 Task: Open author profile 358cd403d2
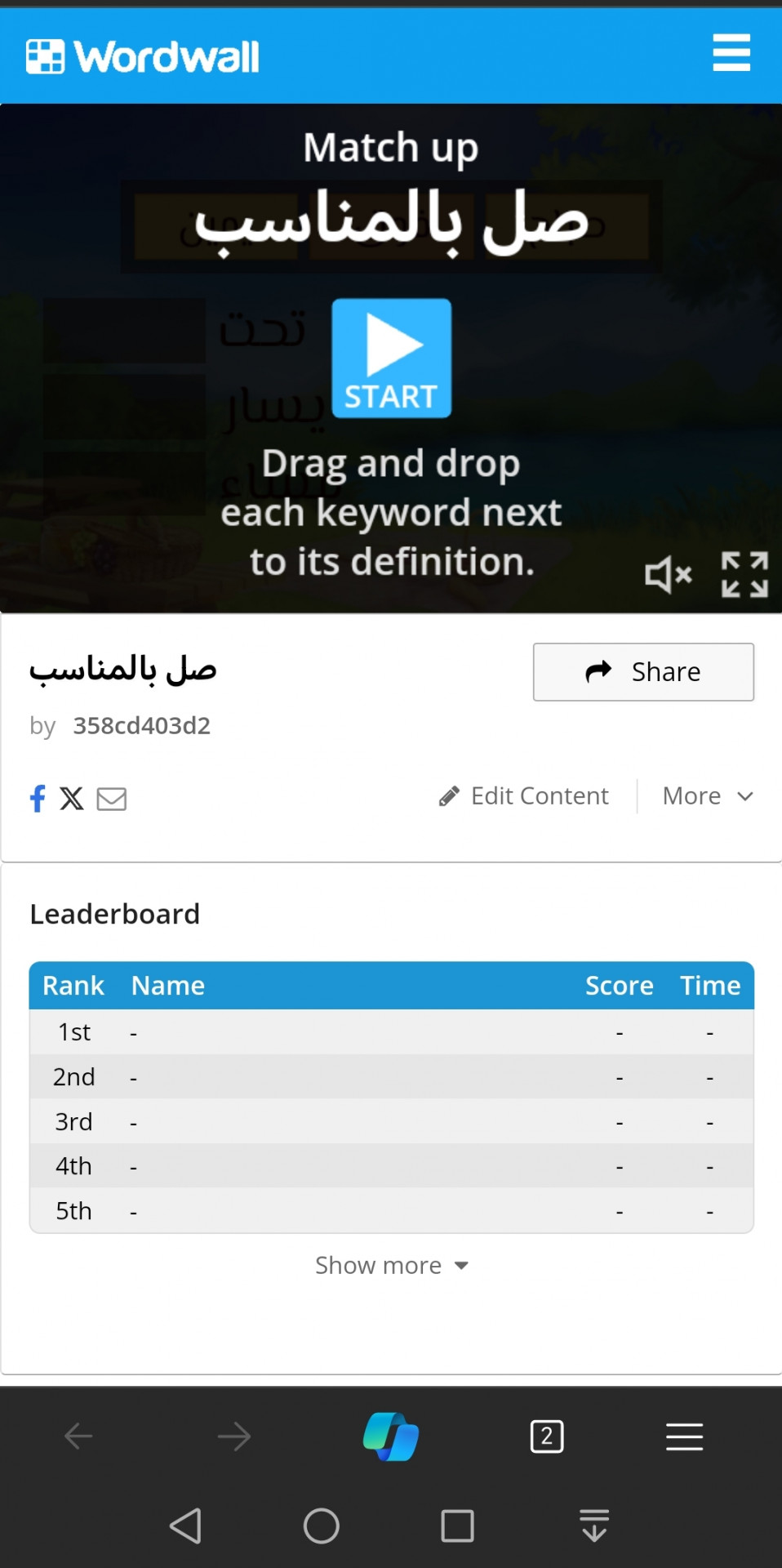(142, 725)
